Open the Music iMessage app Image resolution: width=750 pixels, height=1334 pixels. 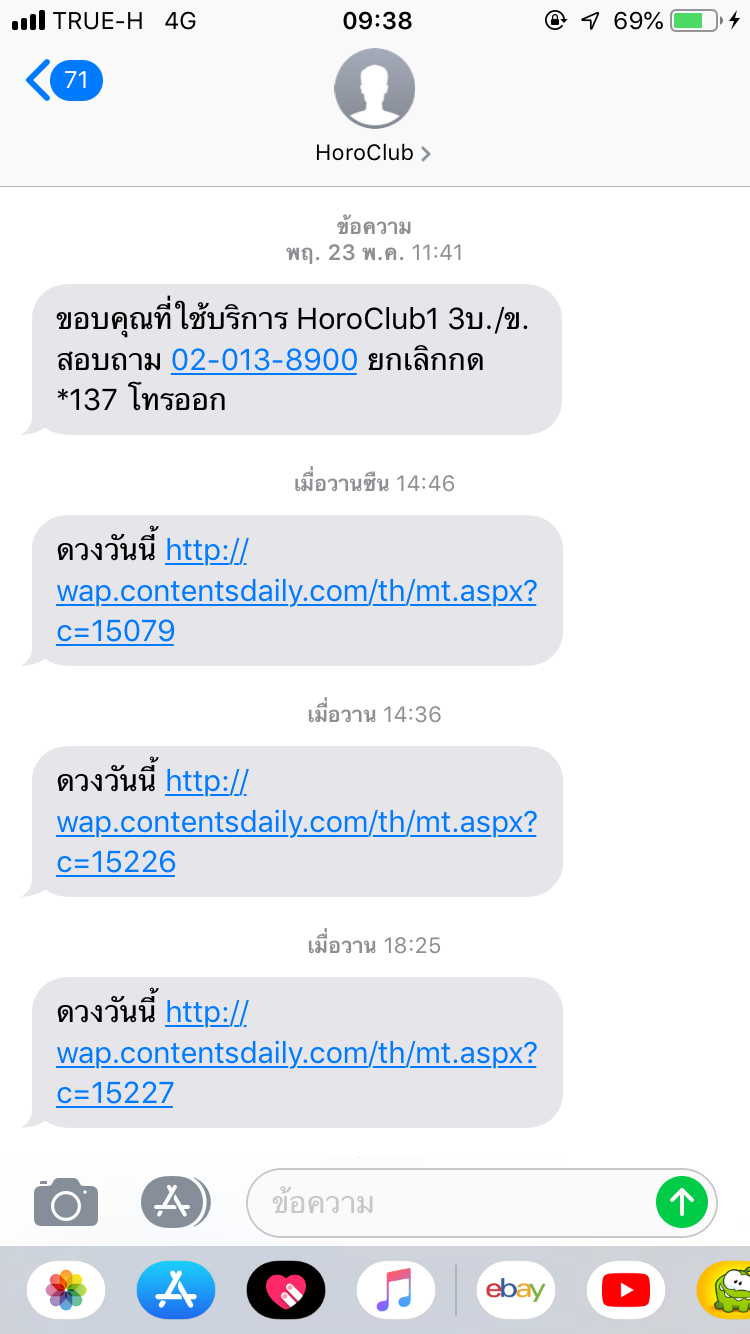[x=396, y=1290]
